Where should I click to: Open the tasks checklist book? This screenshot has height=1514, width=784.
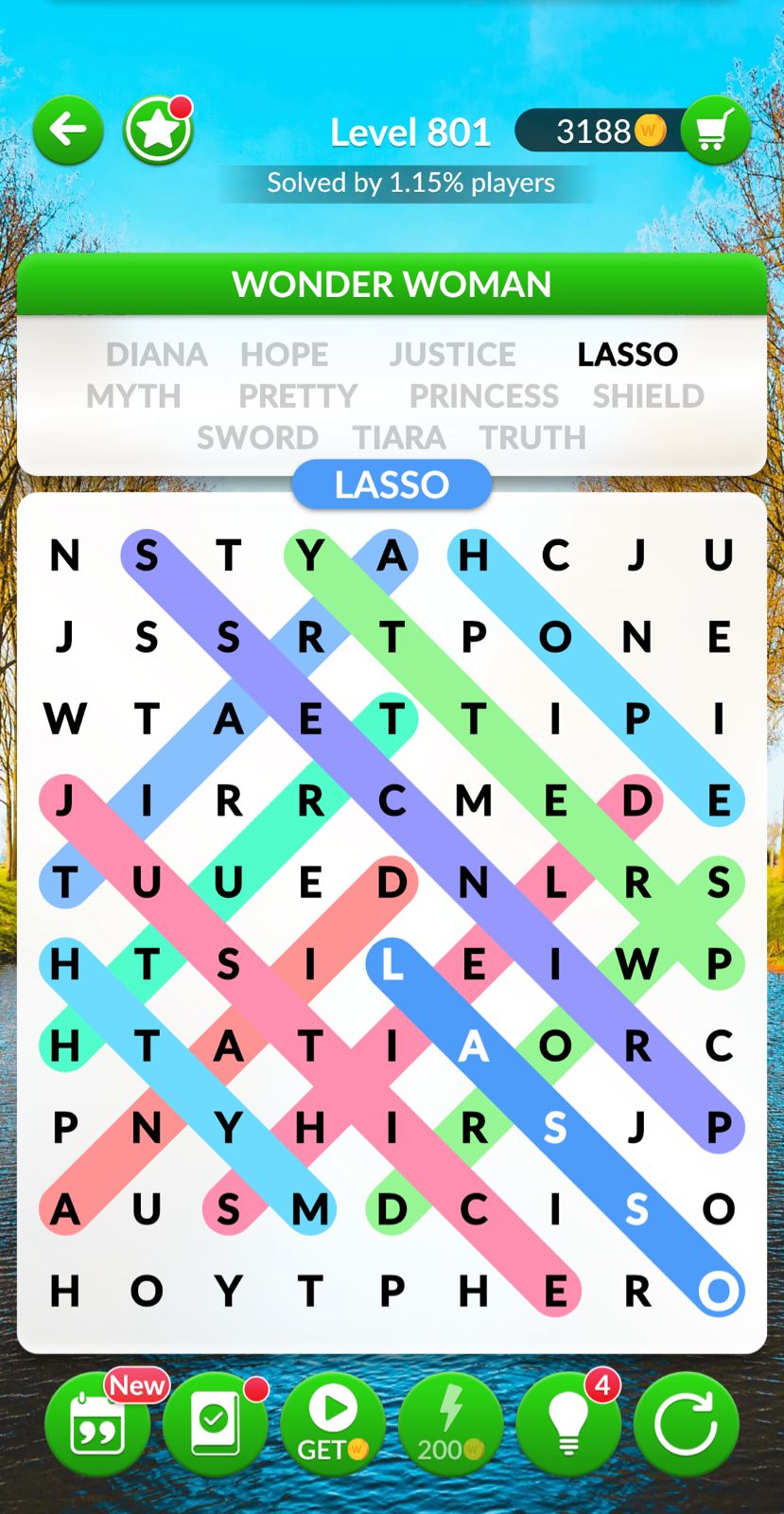click(215, 1424)
